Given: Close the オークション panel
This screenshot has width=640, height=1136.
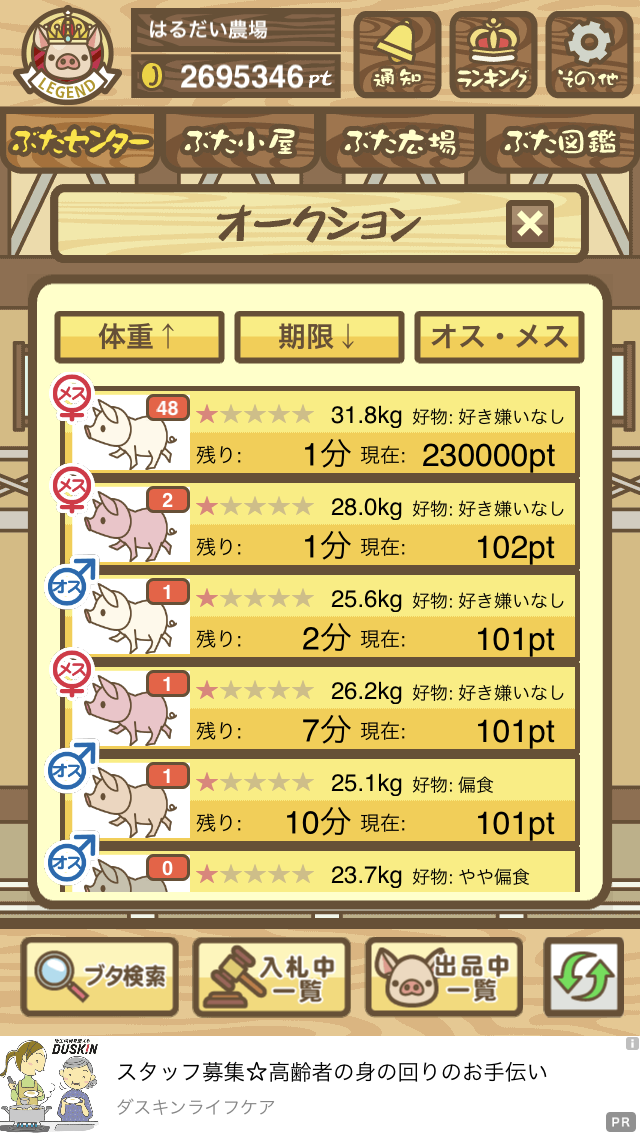Looking at the screenshot, I should tap(530, 224).
